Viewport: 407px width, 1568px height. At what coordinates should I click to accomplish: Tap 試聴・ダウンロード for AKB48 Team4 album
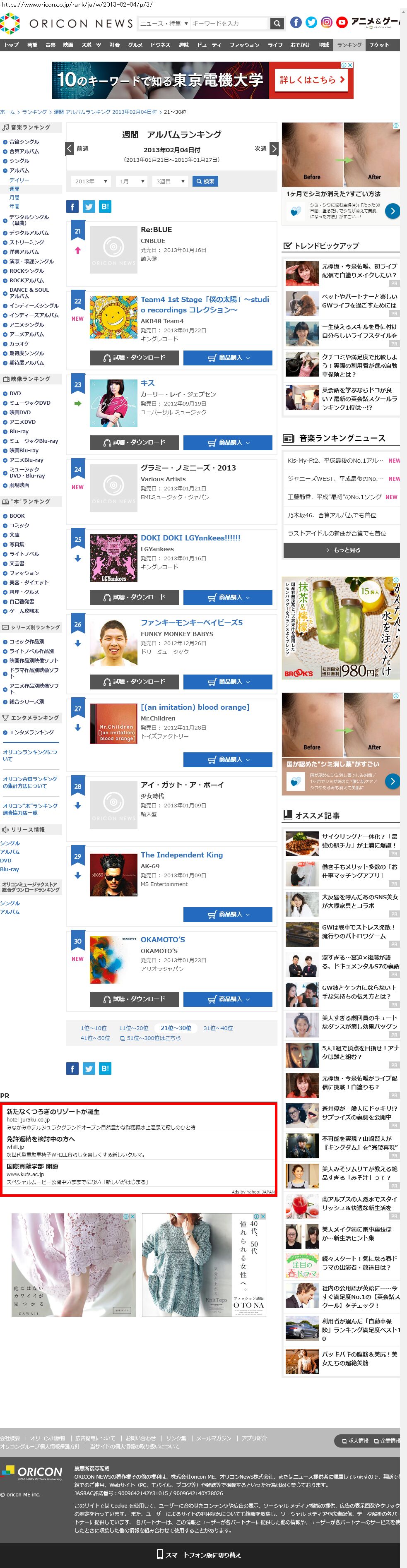tap(134, 358)
